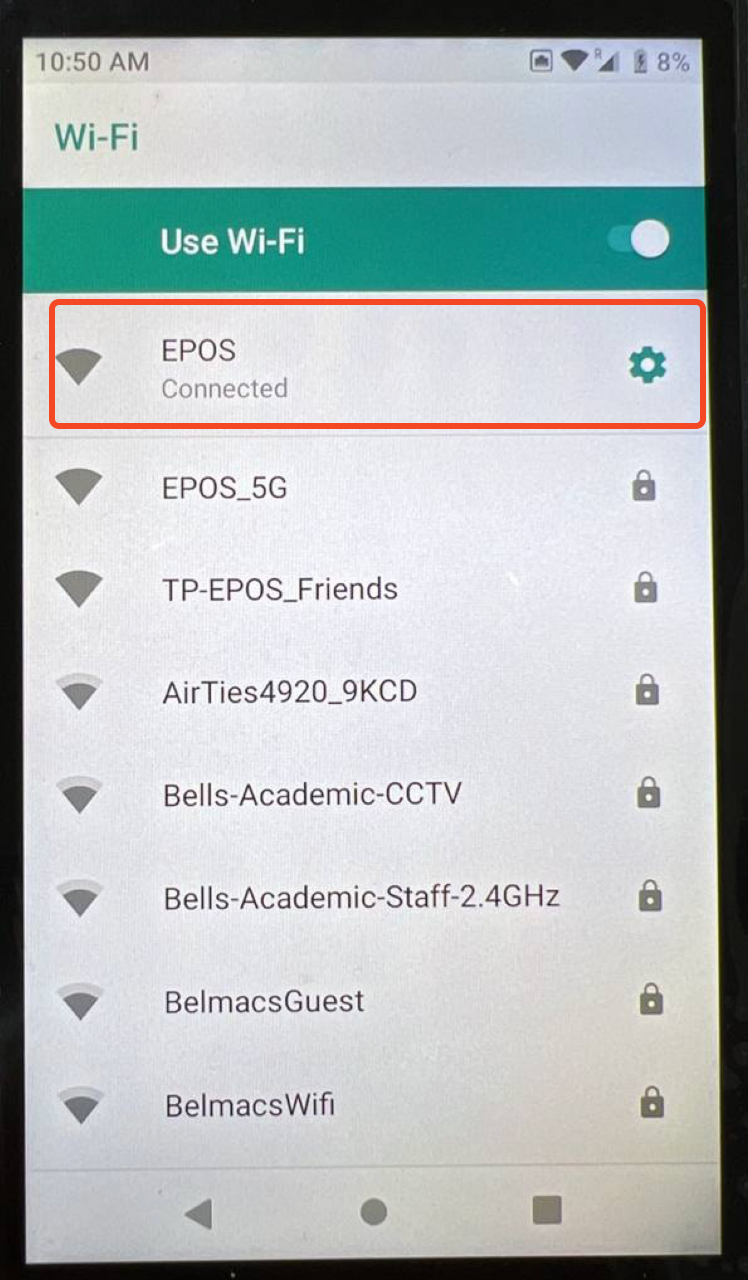Turn off the Use Wi-Fi switch
The height and width of the screenshot is (1280, 748).
coord(639,241)
